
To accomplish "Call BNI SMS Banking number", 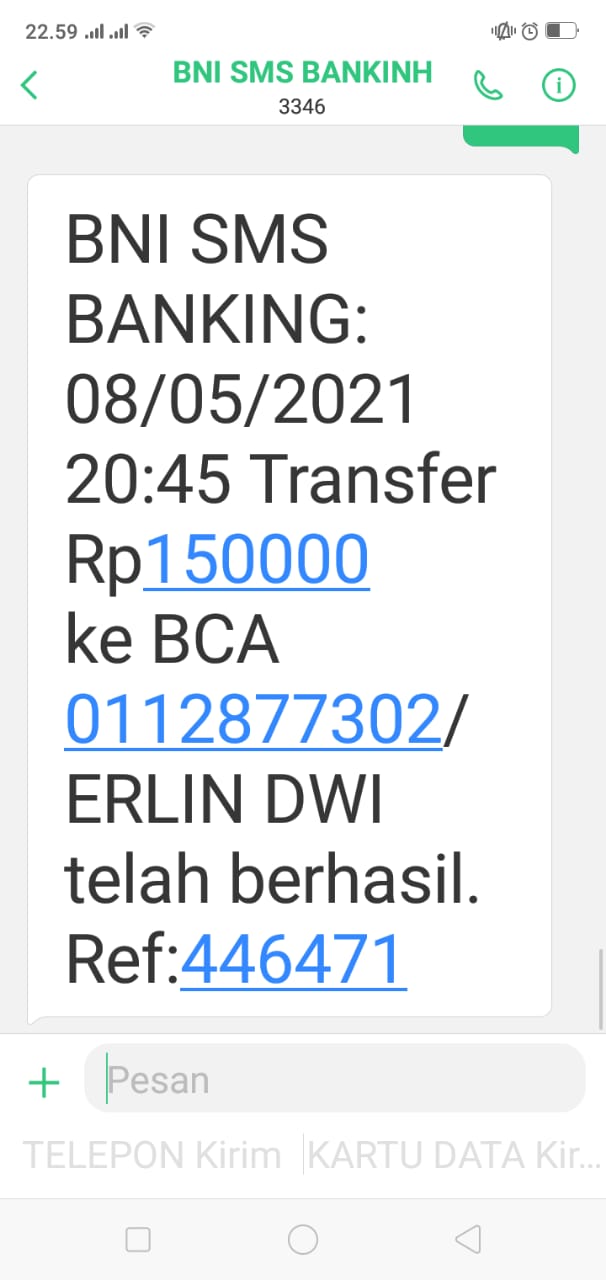I will coord(488,86).
